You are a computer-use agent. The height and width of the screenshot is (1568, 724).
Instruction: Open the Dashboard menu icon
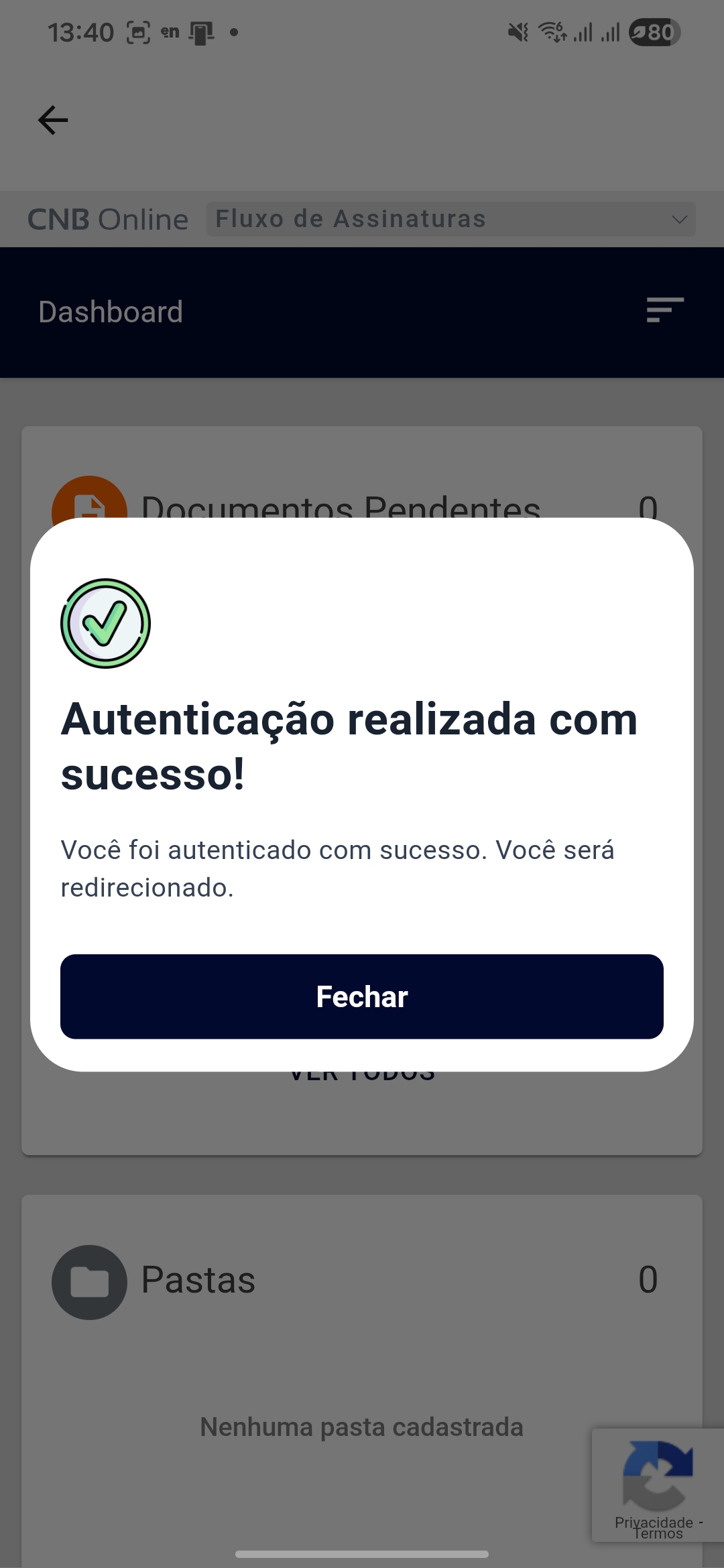(664, 310)
